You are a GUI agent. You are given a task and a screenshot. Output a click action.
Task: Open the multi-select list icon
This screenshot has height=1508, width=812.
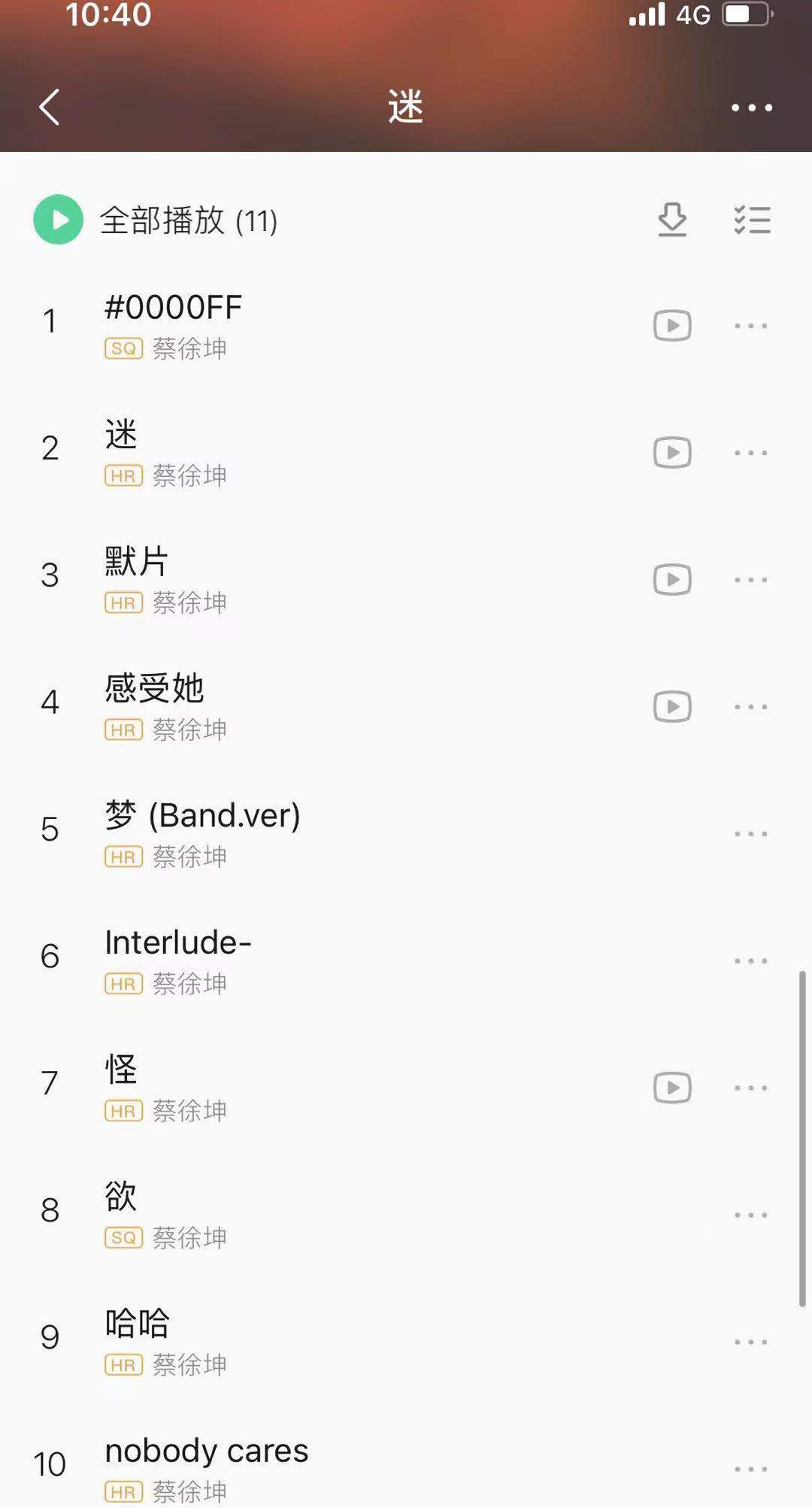click(752, 220)
